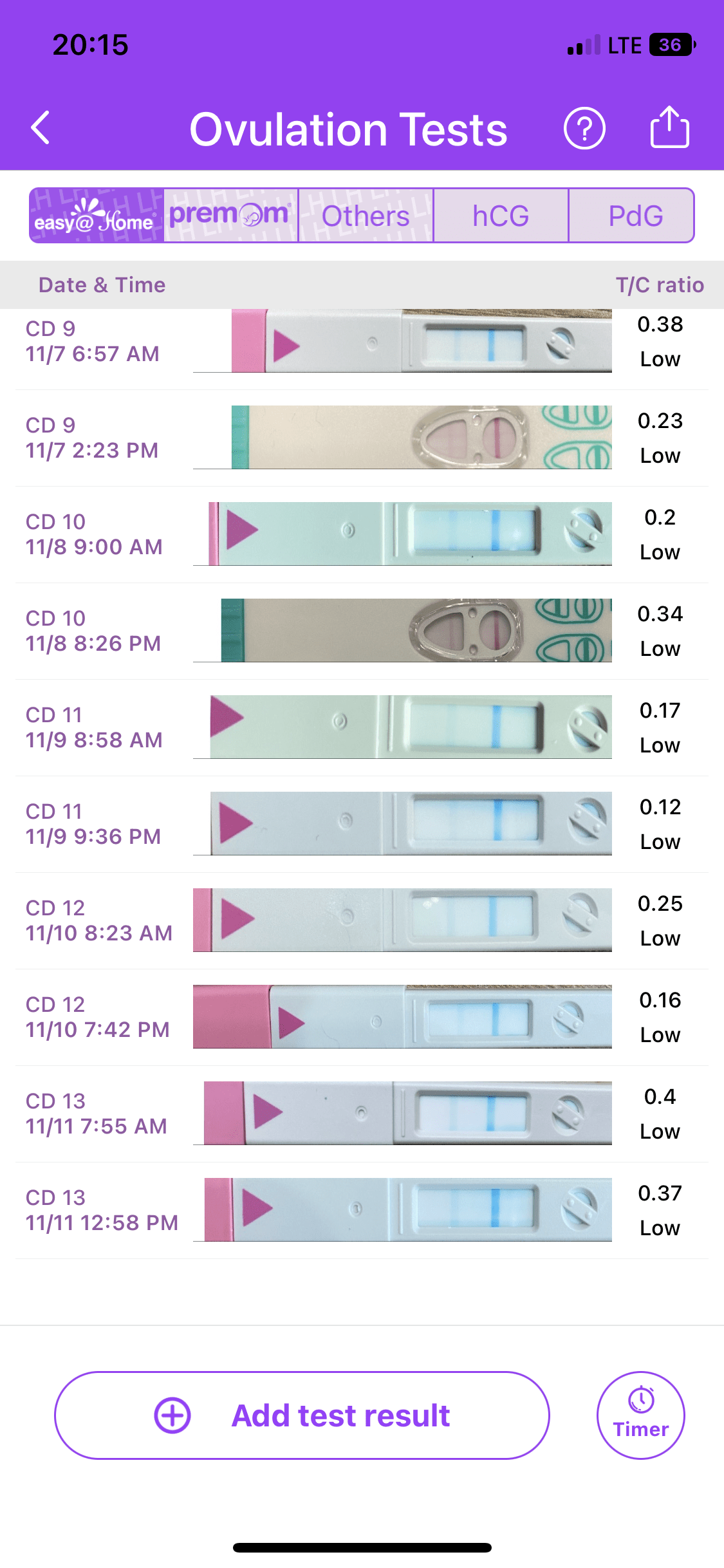Open the help question mark
Viewport: 724px width, 1568px height.
pyautogui.click(x=584, y=129)
